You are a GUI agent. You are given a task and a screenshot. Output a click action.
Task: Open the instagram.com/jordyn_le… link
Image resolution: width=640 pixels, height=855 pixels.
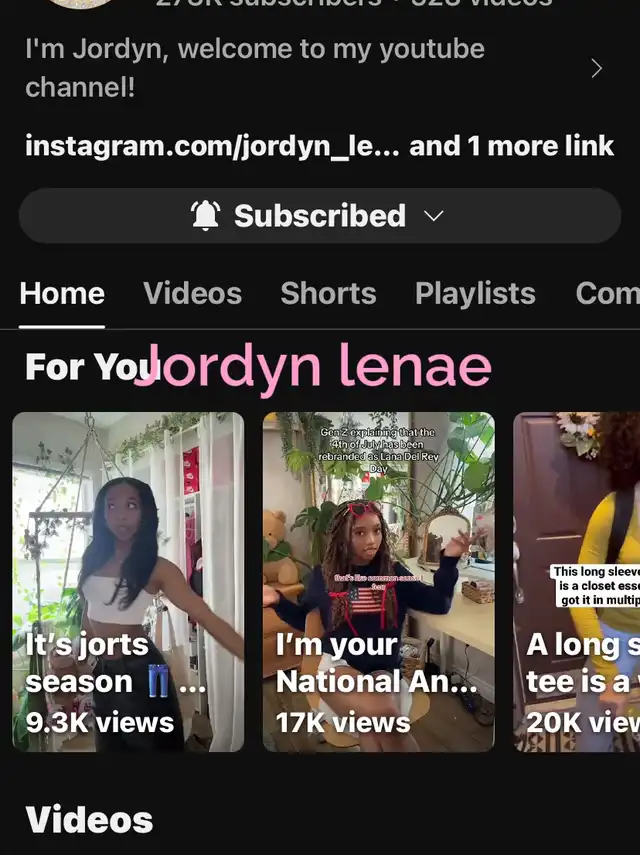click(211, 146)
